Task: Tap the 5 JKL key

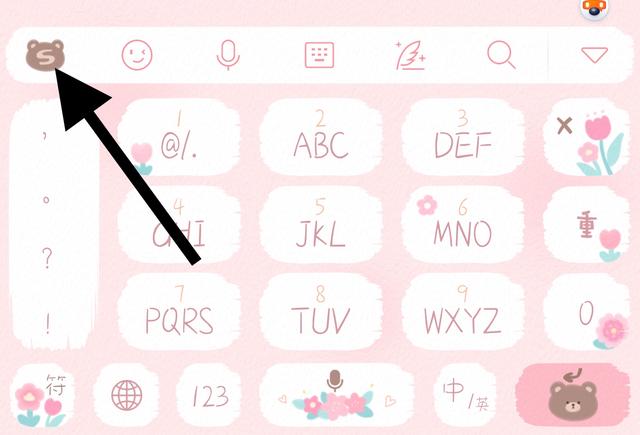Action: point(321,225)
